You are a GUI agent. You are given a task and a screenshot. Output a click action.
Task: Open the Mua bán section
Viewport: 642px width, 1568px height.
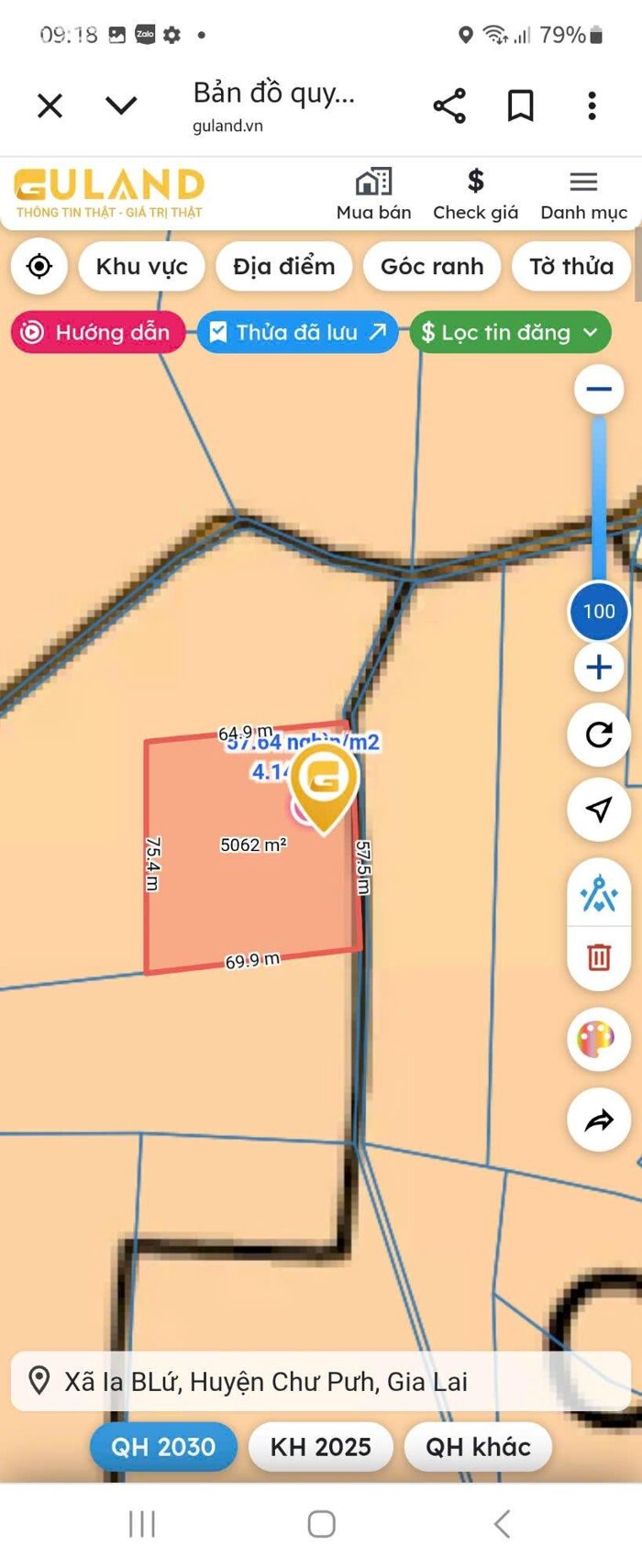(x=373, y=194)
